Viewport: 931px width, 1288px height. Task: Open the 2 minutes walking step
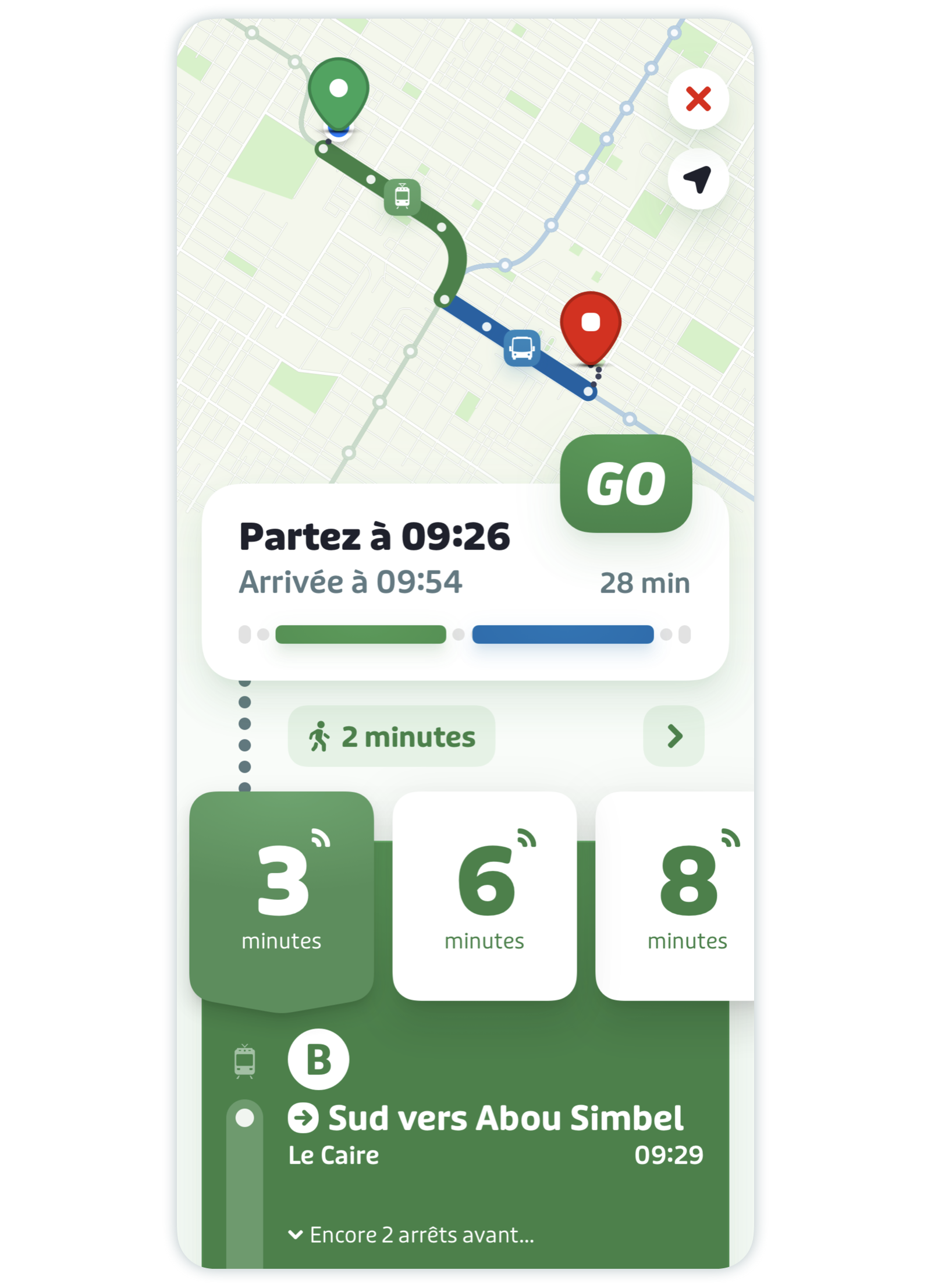[391, 736]
